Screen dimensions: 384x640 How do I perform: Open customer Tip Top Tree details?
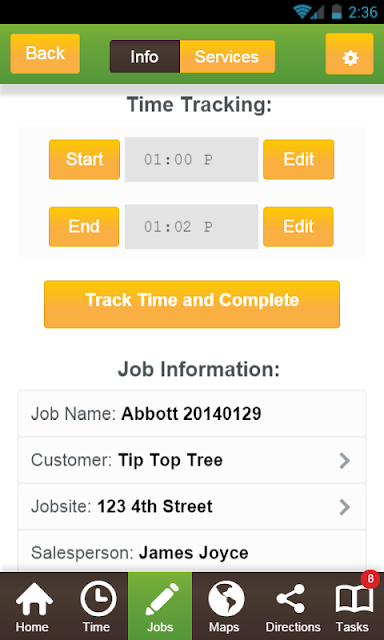(192, 460)
